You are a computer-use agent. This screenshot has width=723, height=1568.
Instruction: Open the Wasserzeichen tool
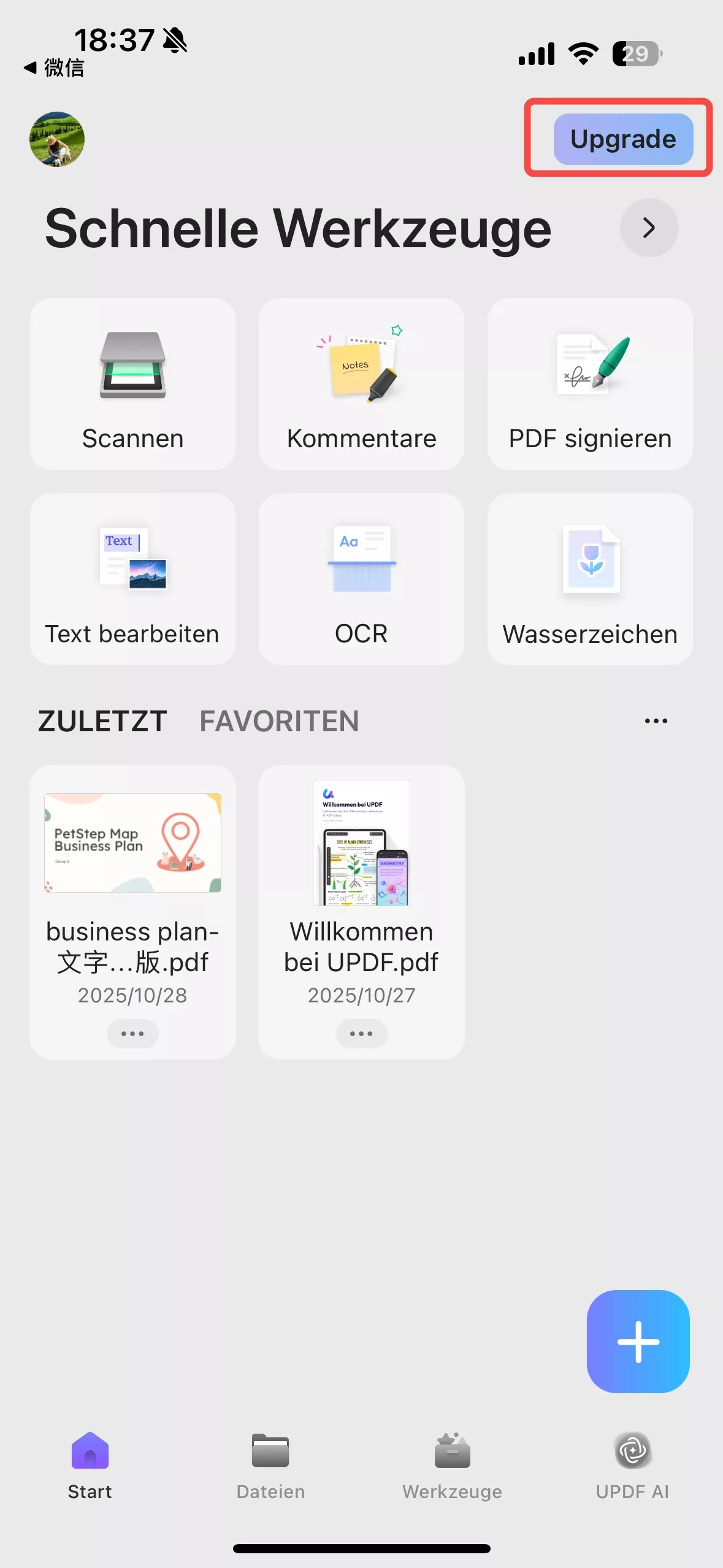tap(589, 578)
